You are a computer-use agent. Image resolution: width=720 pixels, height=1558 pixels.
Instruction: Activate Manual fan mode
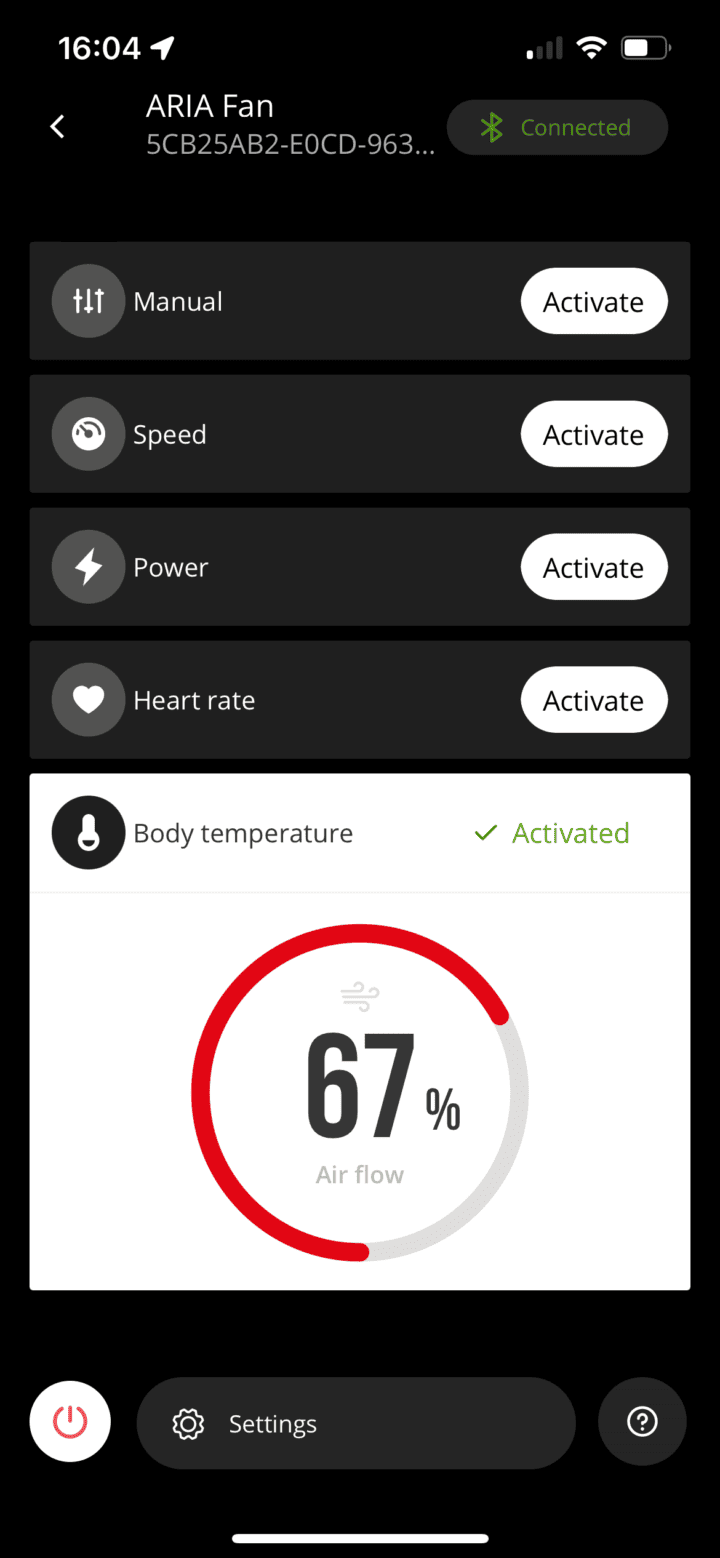pyautogui.click(x=593, y=302)
